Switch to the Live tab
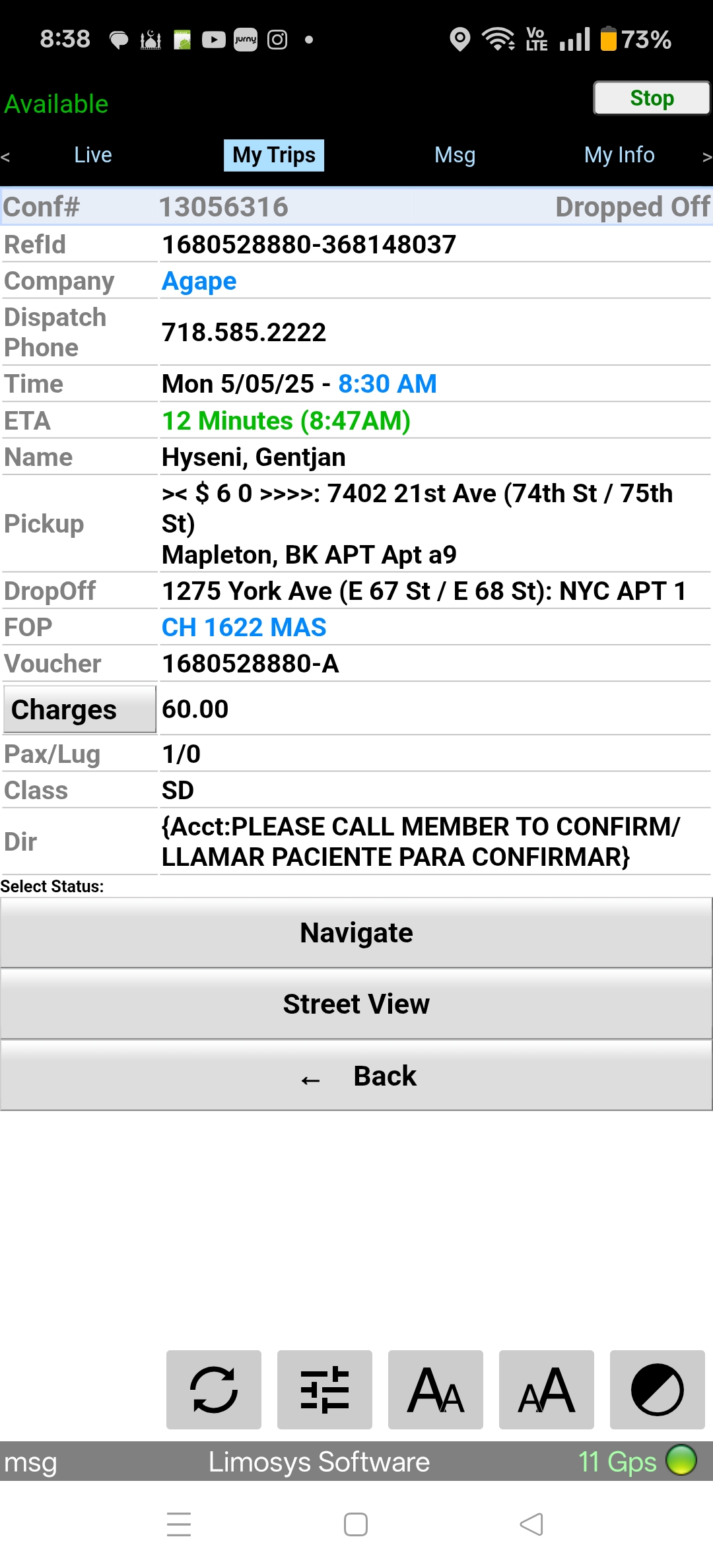 pos(93,155)
